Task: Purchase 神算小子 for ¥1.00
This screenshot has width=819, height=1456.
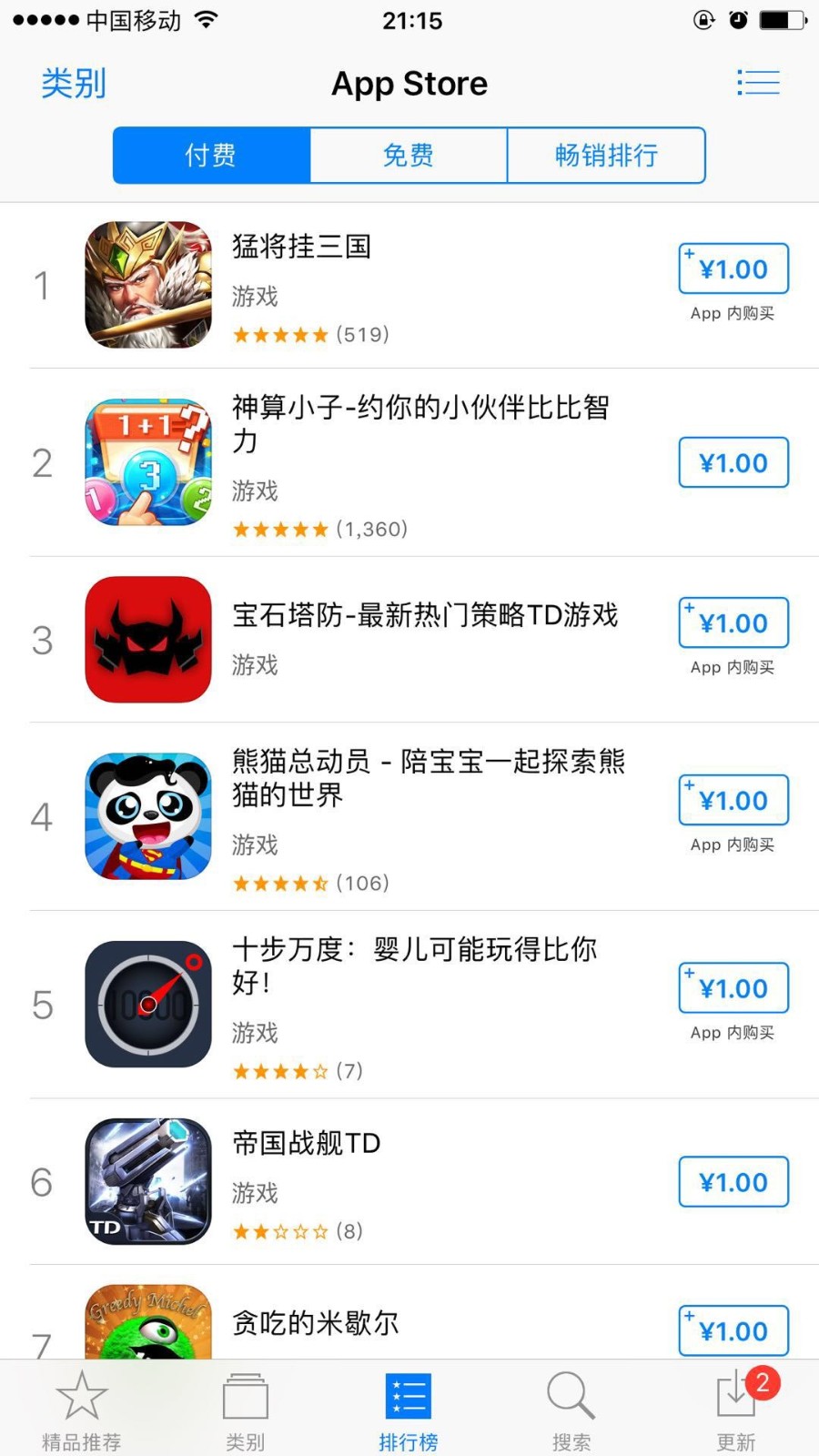Action: [x=733, y=463]
